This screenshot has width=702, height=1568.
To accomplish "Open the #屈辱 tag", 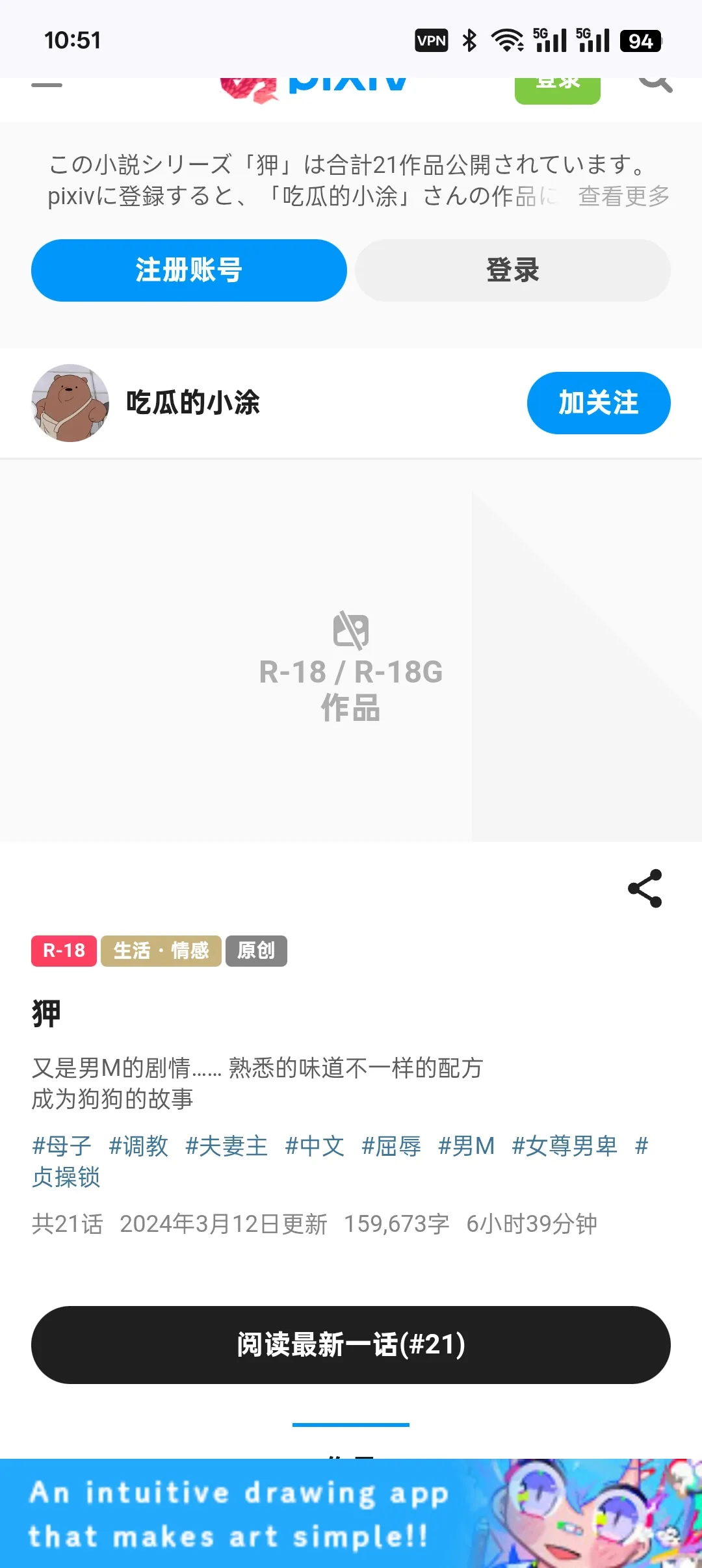I will click(391, 1145).
